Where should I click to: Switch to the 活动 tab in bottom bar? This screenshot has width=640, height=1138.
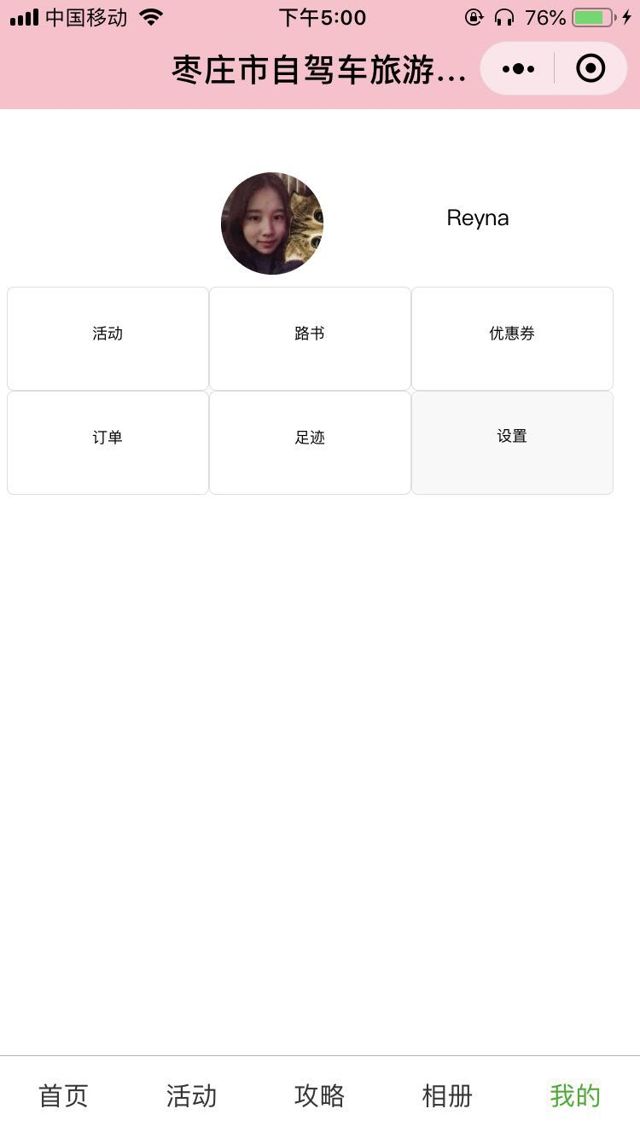click(191, 1096)
